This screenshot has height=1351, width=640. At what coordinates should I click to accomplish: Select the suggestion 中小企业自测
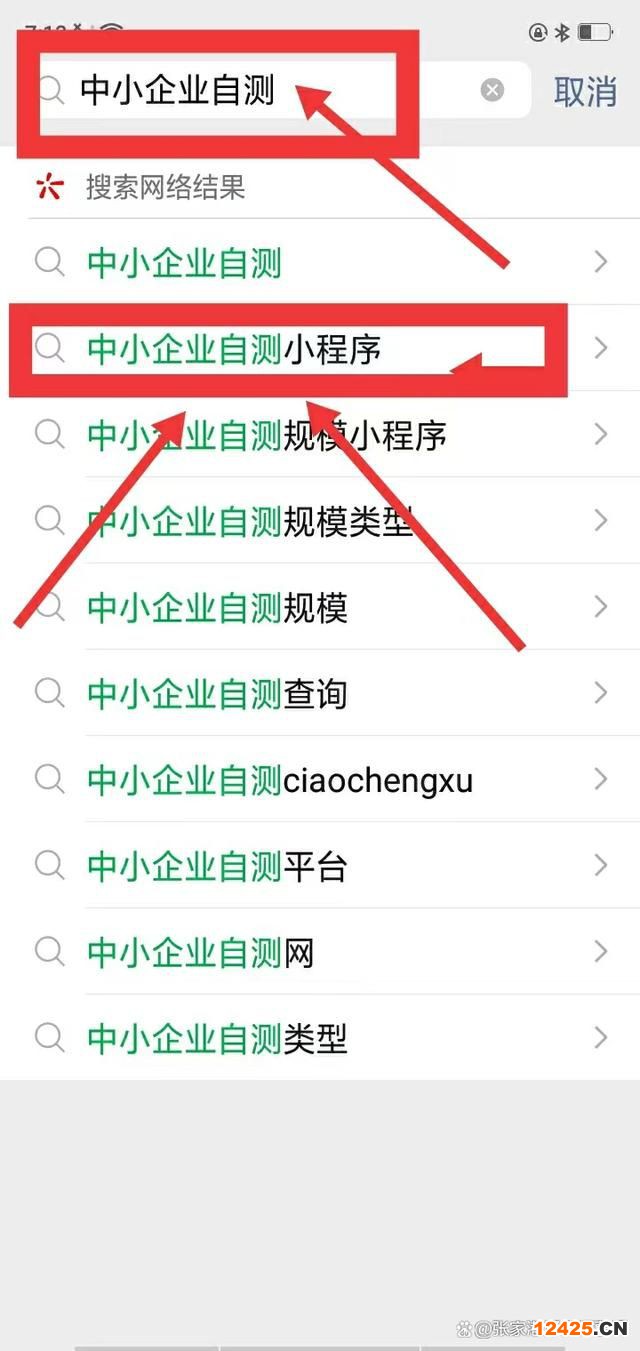(320, 262)
